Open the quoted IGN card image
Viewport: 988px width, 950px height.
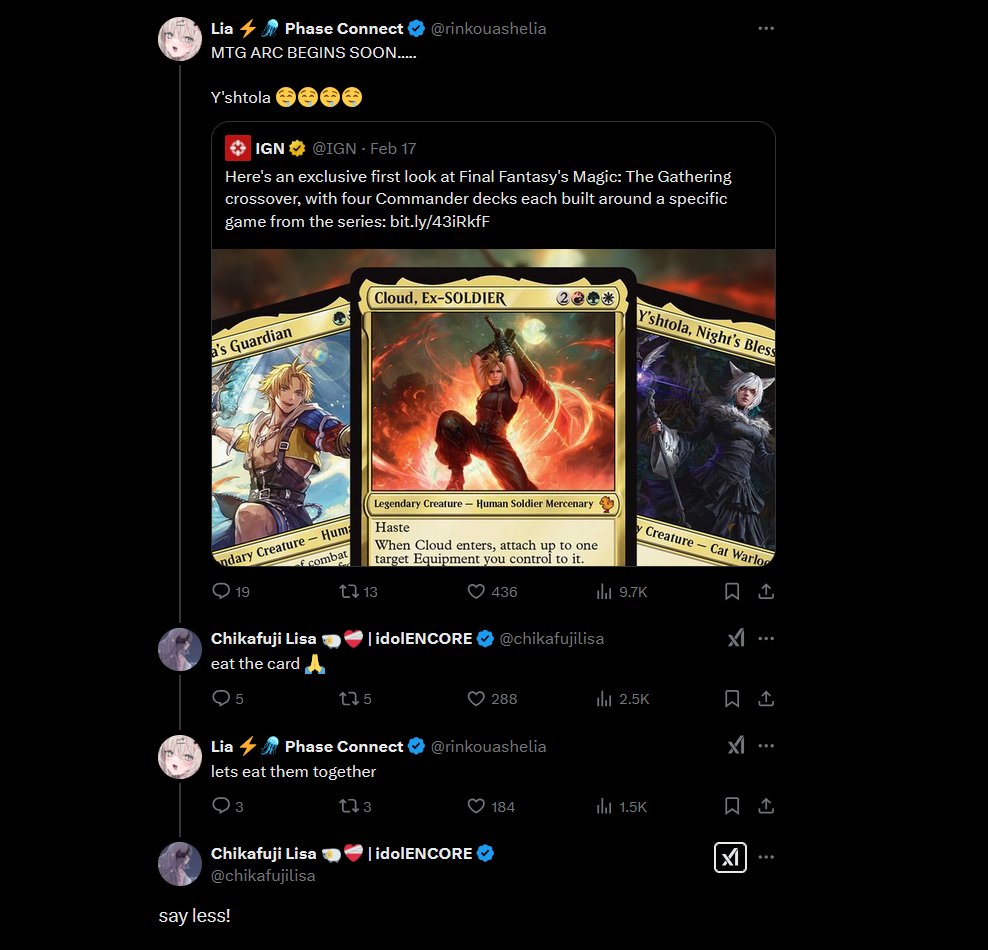pos(493,408)
